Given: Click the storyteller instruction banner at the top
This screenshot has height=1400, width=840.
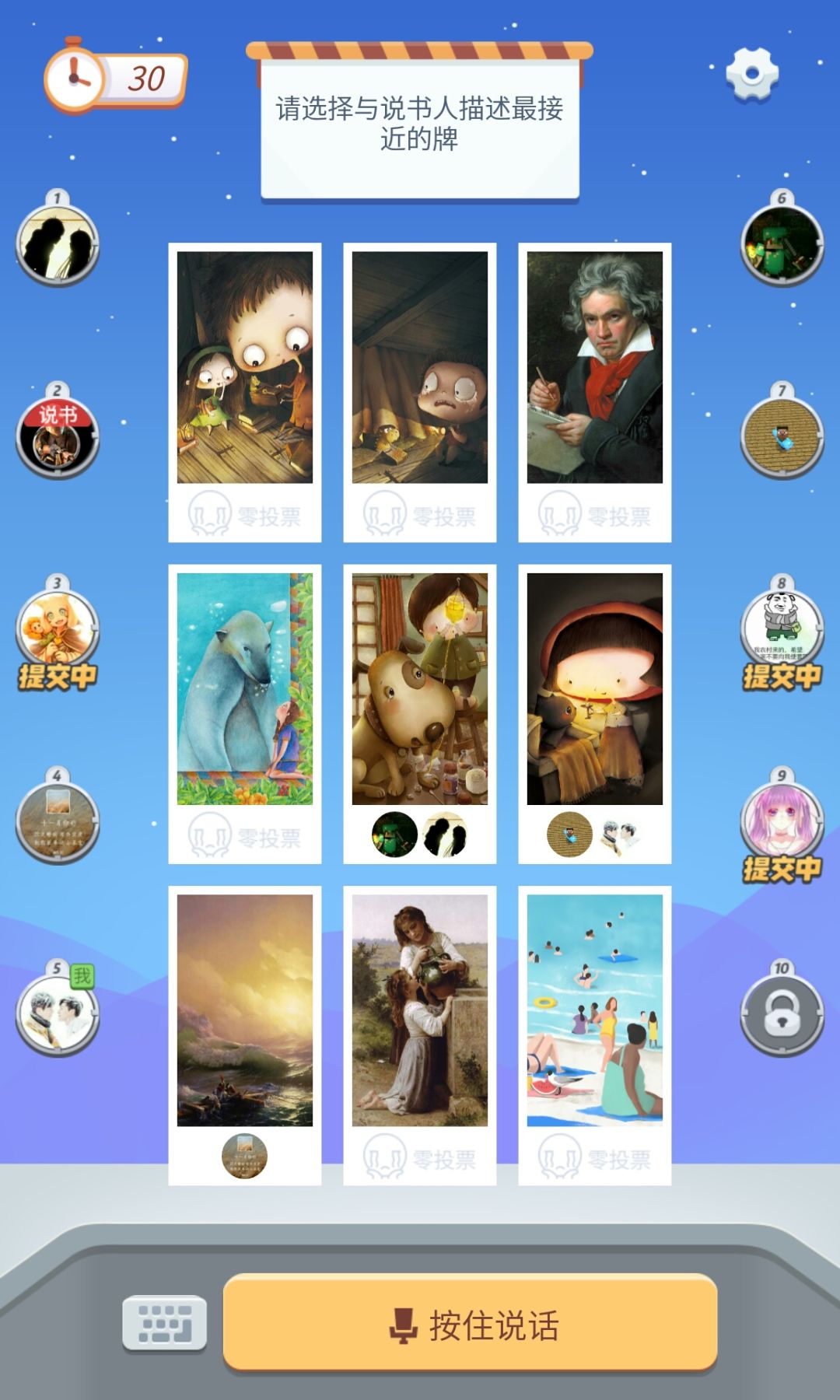Looking at the screenshot, I should (420, 124).
